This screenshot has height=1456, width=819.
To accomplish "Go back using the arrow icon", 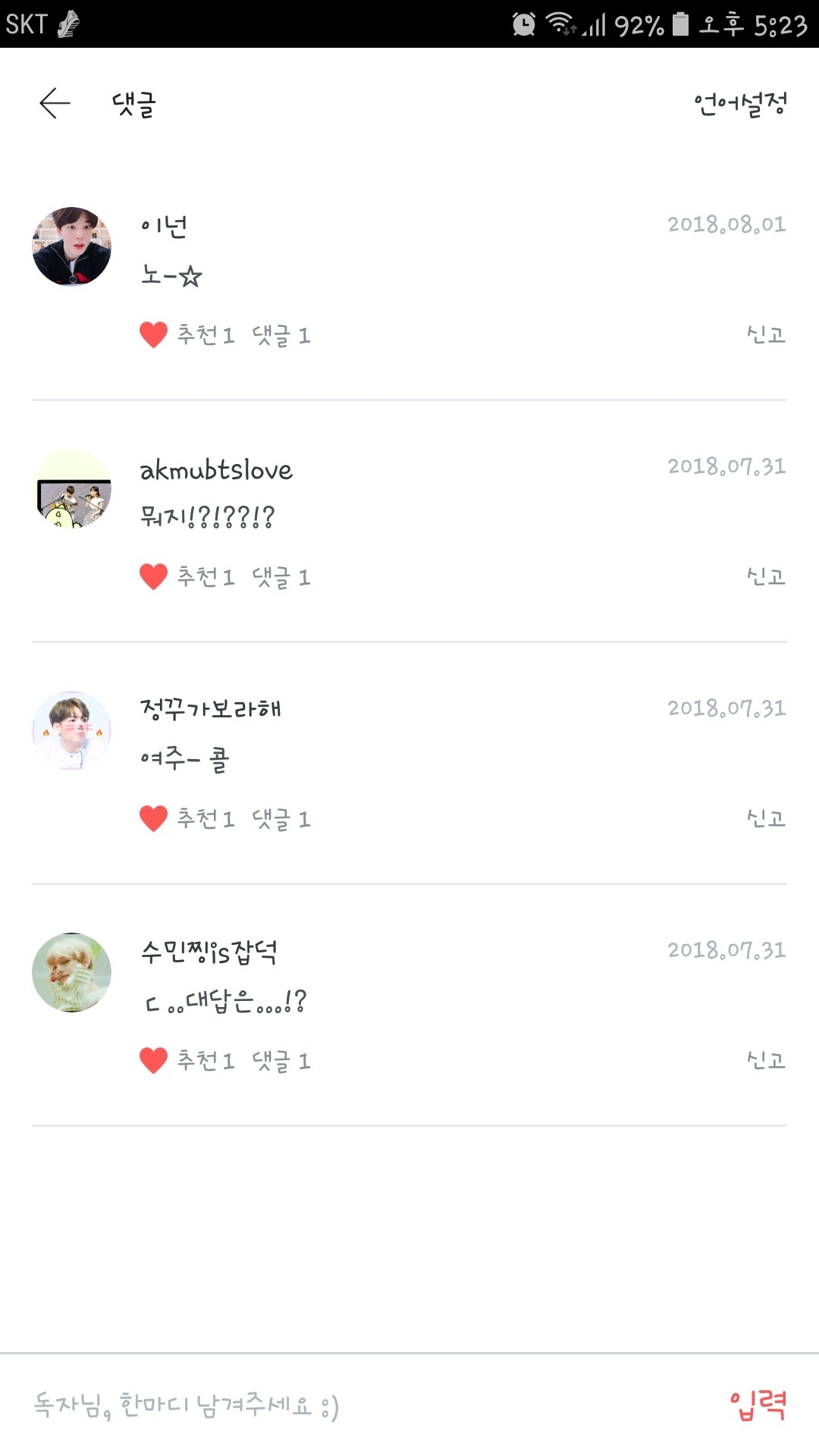I will pos(55,103).
